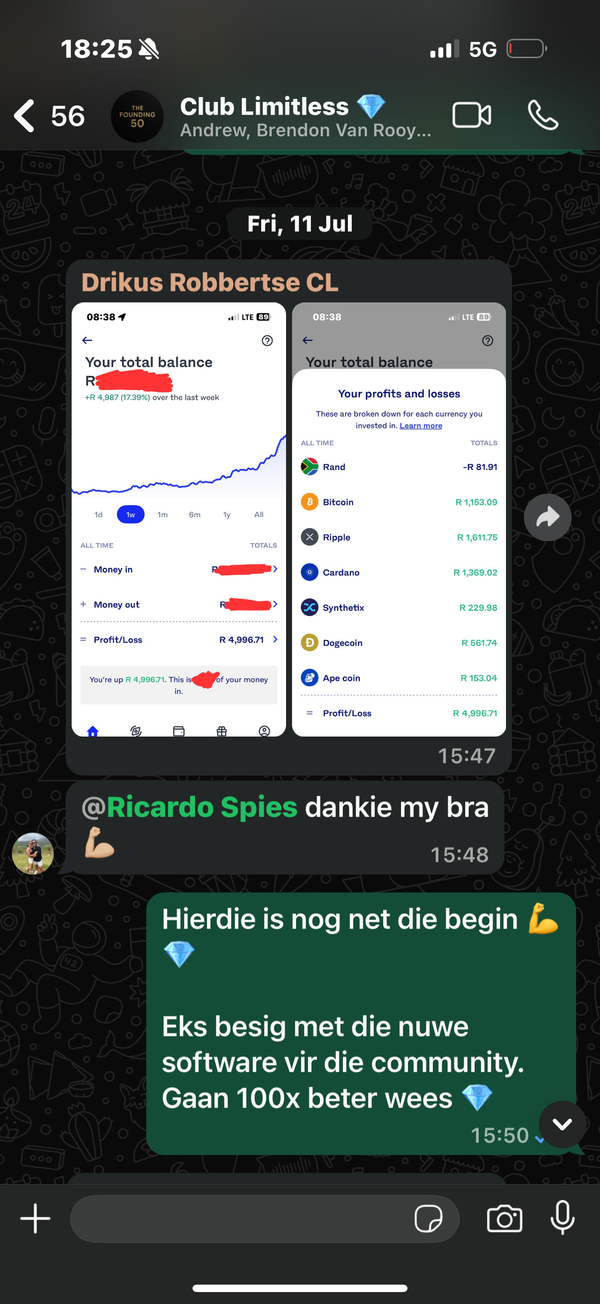Open Club Limitless group info

(300, 116)
